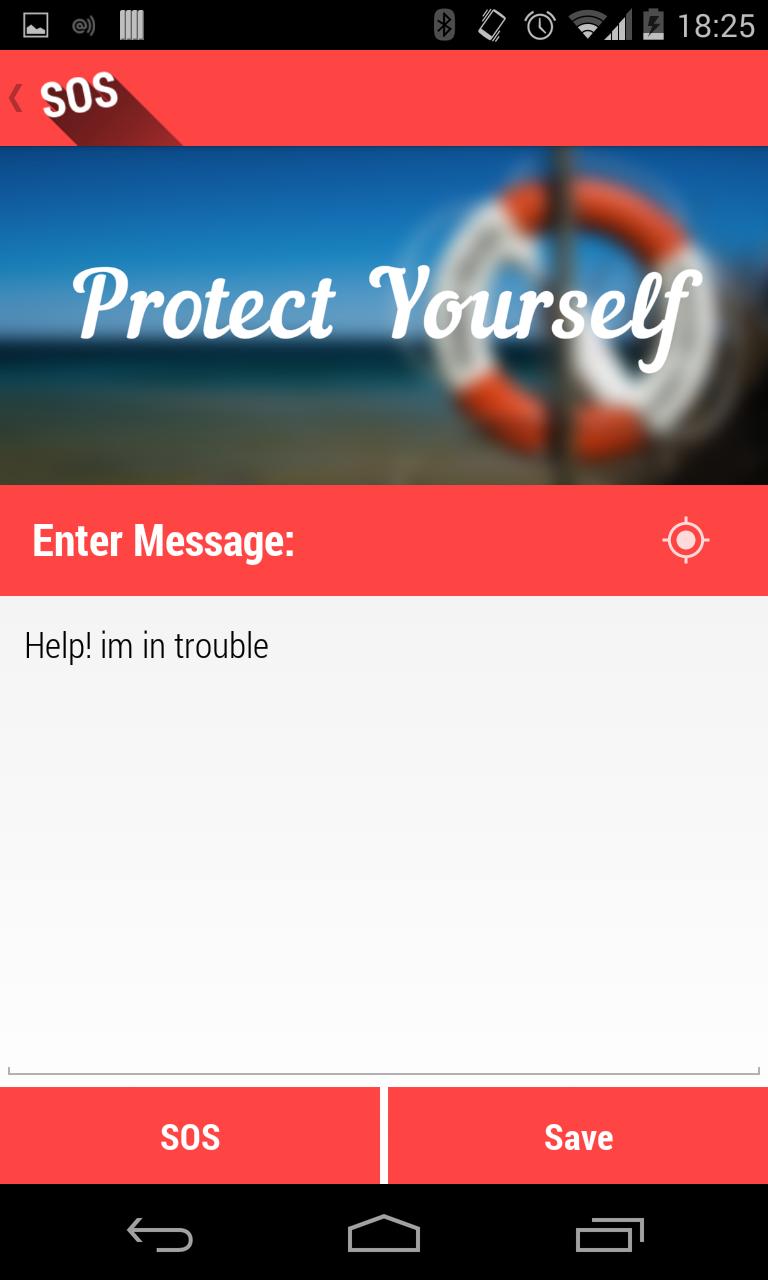Image resolution: width=768 pixels, height=1280 pixels.
Task: Save the entered message
Action: pos(578,1137)
